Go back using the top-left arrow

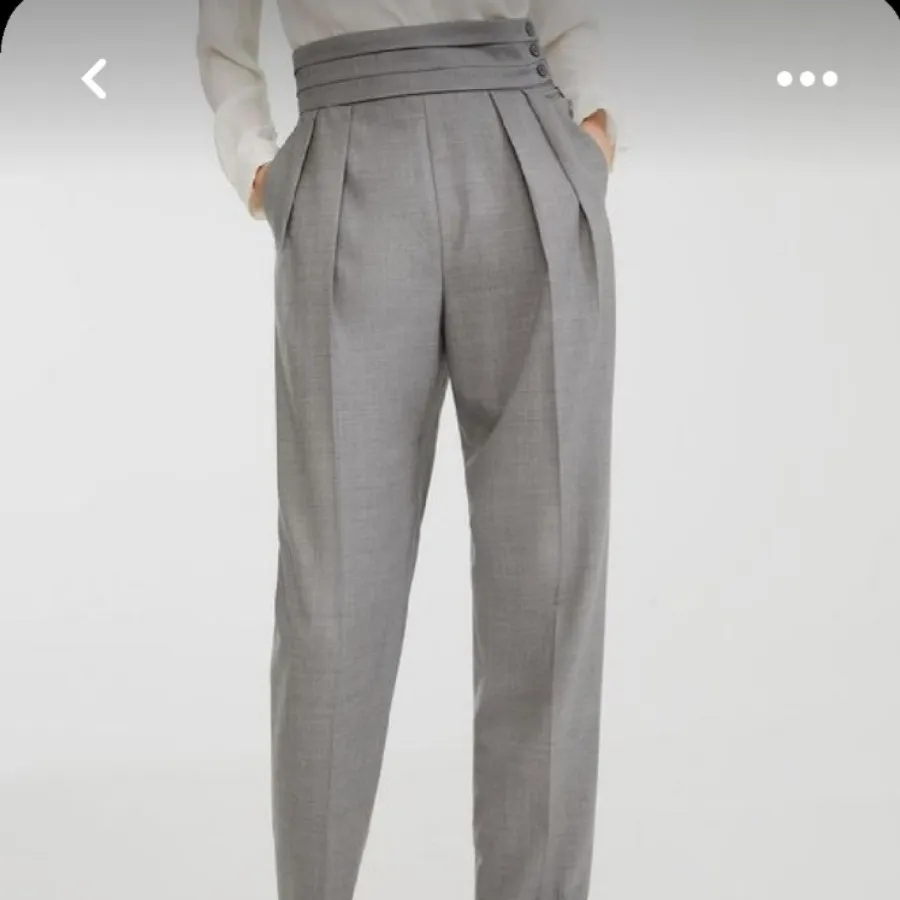(94, 79)
